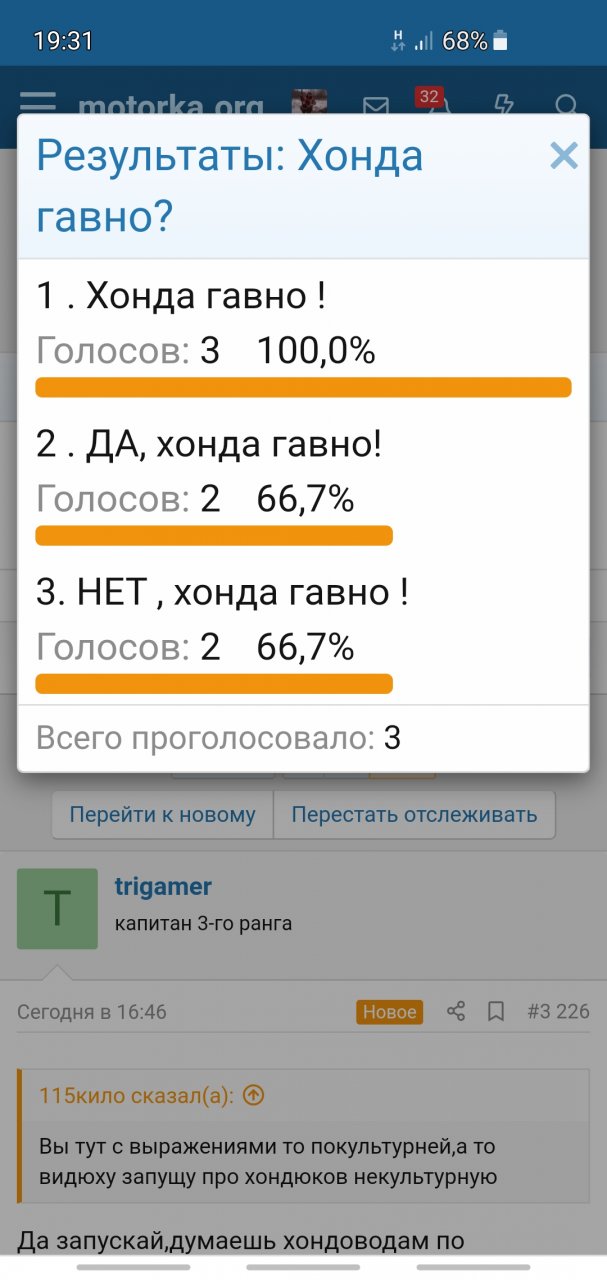Tap "Перестать отслеживать" to unwatch thread
The width and height of the screenshot is (607, 1280).
pyautogui.click(x=414, y=814)
